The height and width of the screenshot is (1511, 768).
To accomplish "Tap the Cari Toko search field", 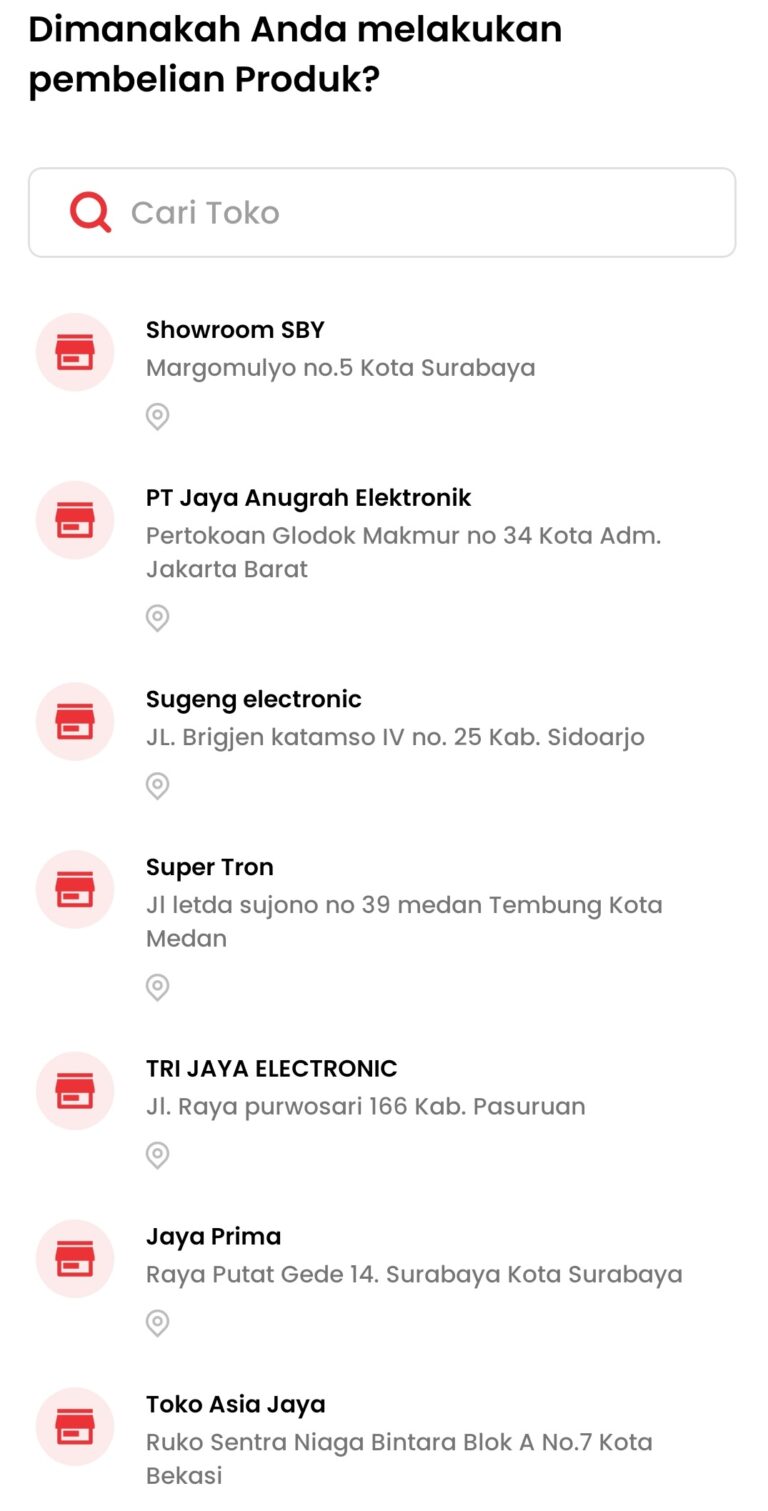I will click(382, 212).
